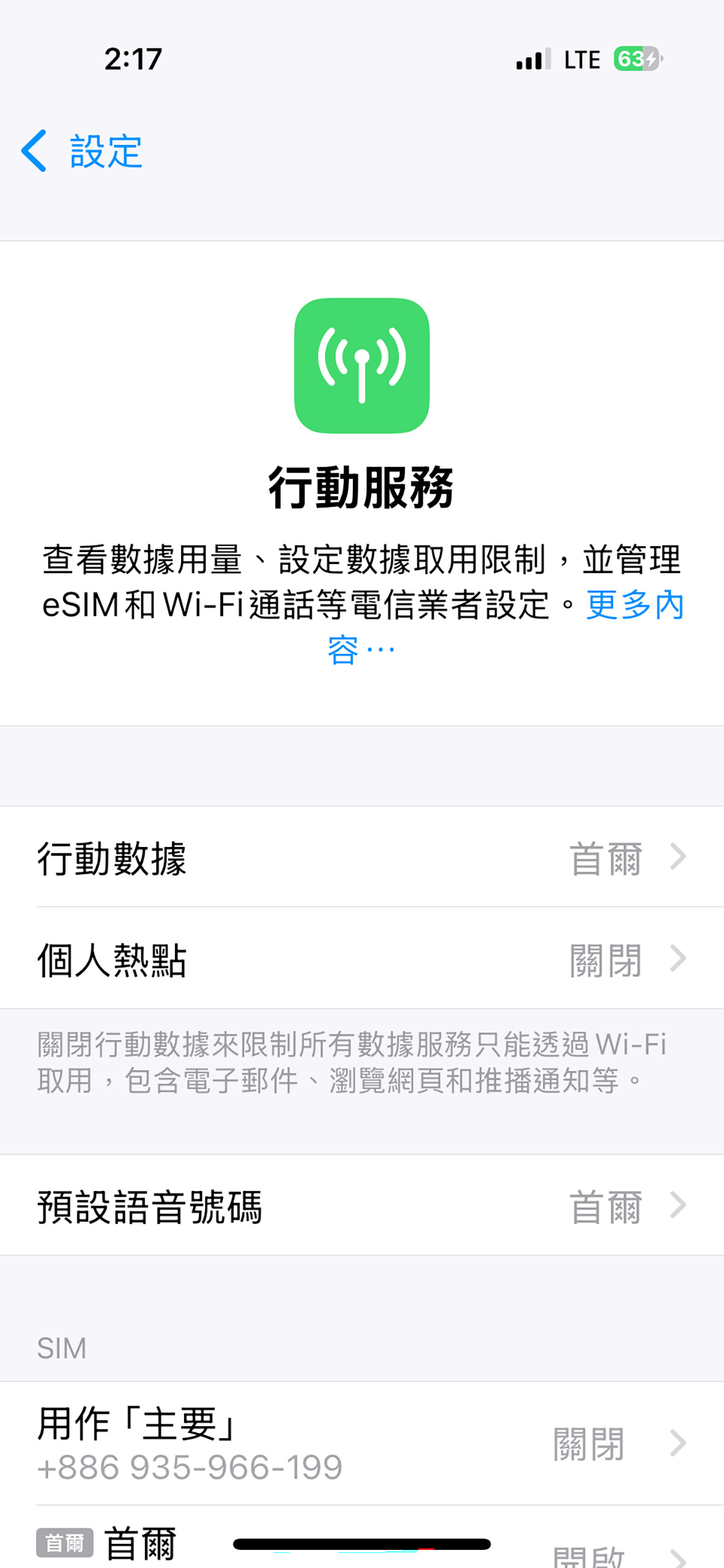Open the 個人熱點 settings entry

pos(113,957)
